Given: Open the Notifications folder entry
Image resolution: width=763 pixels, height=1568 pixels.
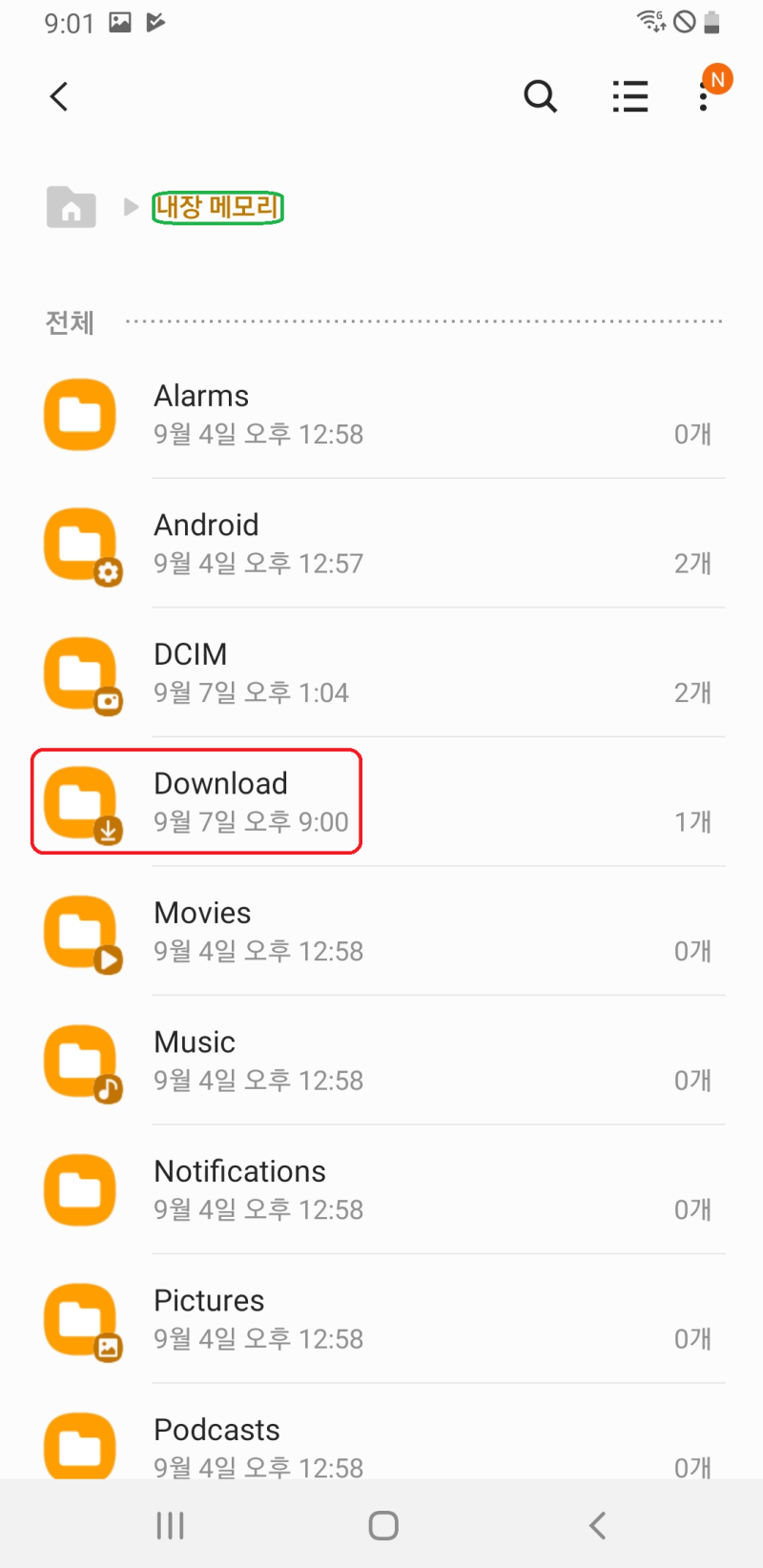Looking at the screenshot, I should [x=381, y=1189].
